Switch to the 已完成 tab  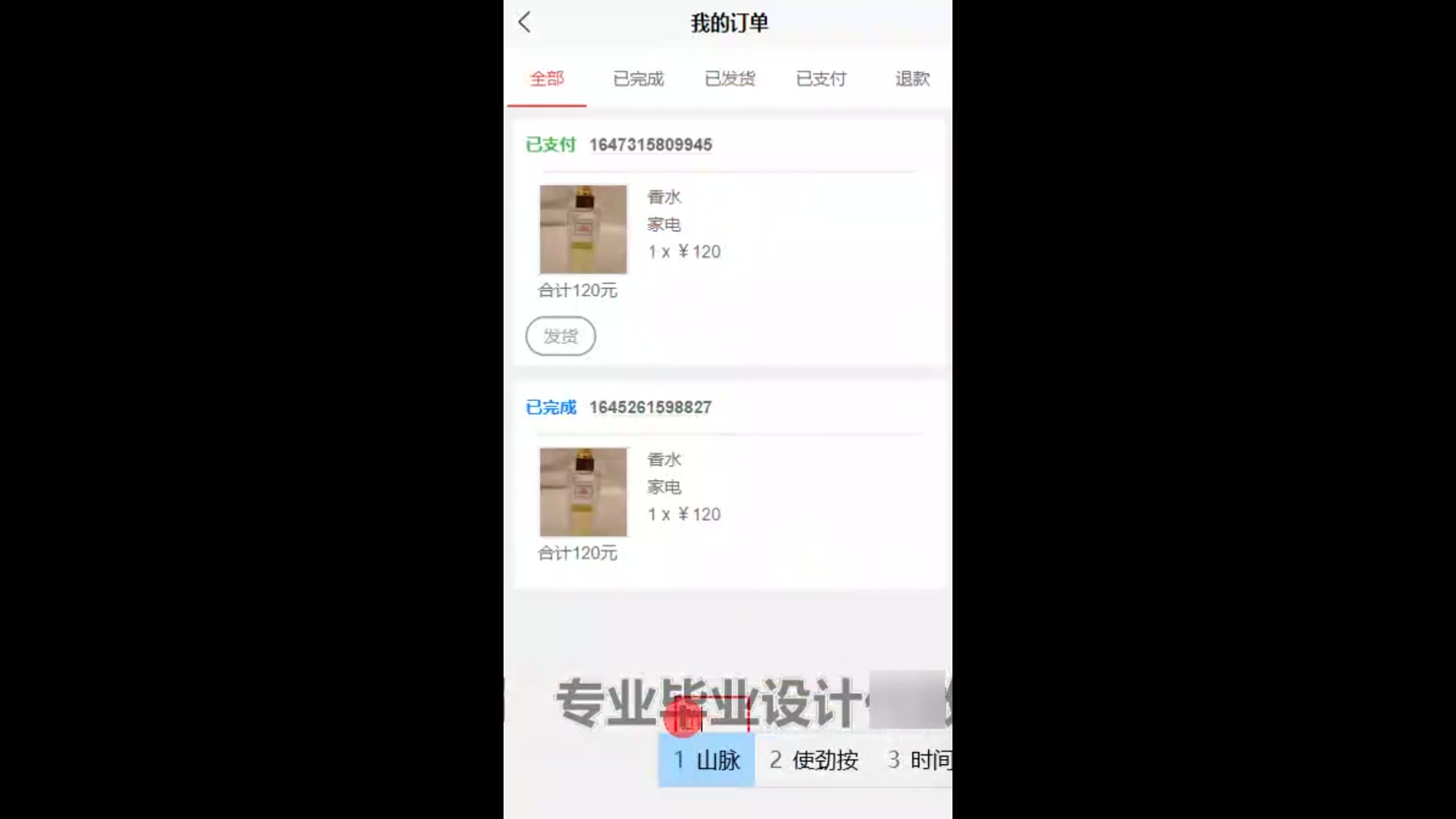tap(638, 79)
